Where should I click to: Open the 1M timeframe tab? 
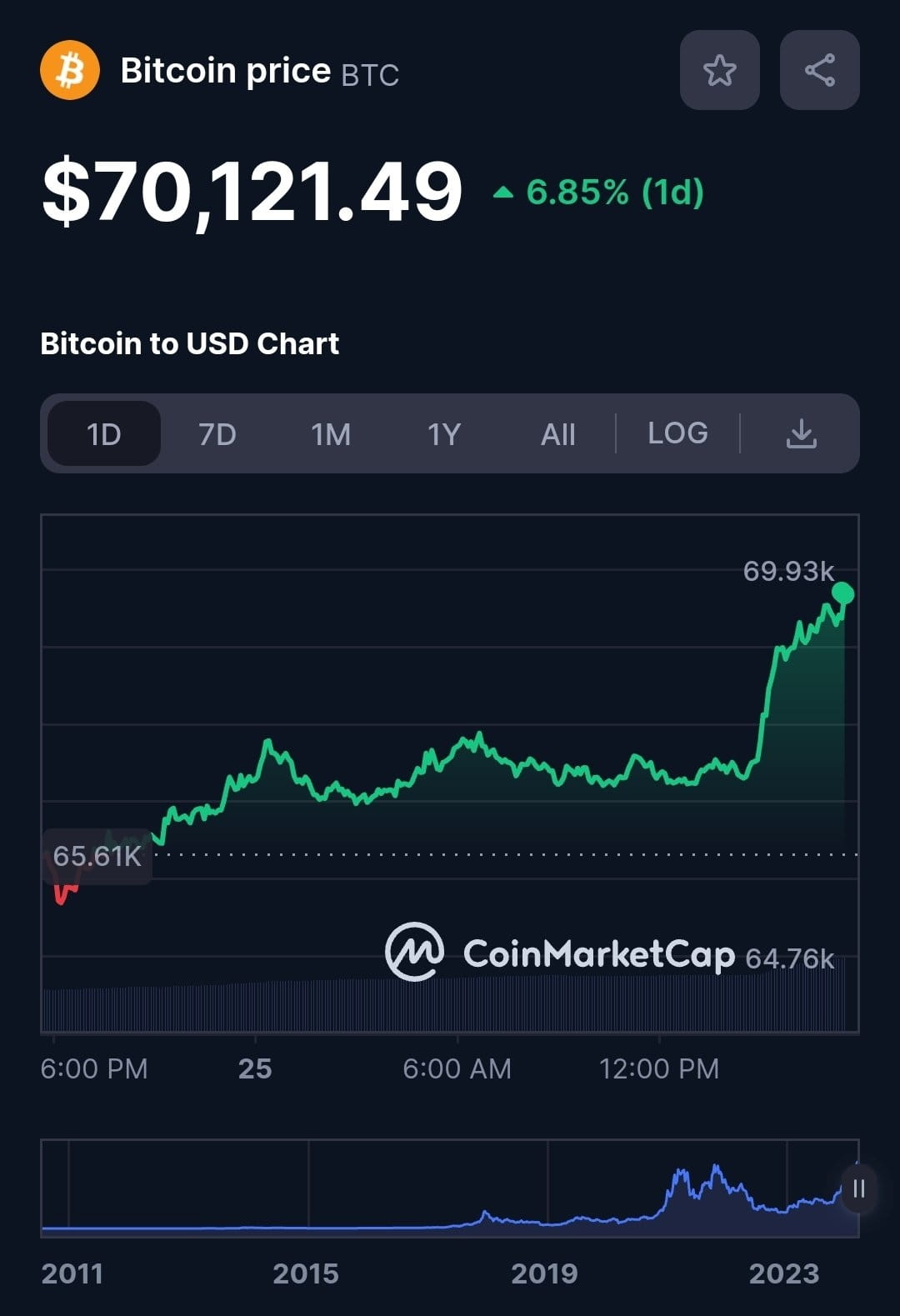(x=330, y=433)
